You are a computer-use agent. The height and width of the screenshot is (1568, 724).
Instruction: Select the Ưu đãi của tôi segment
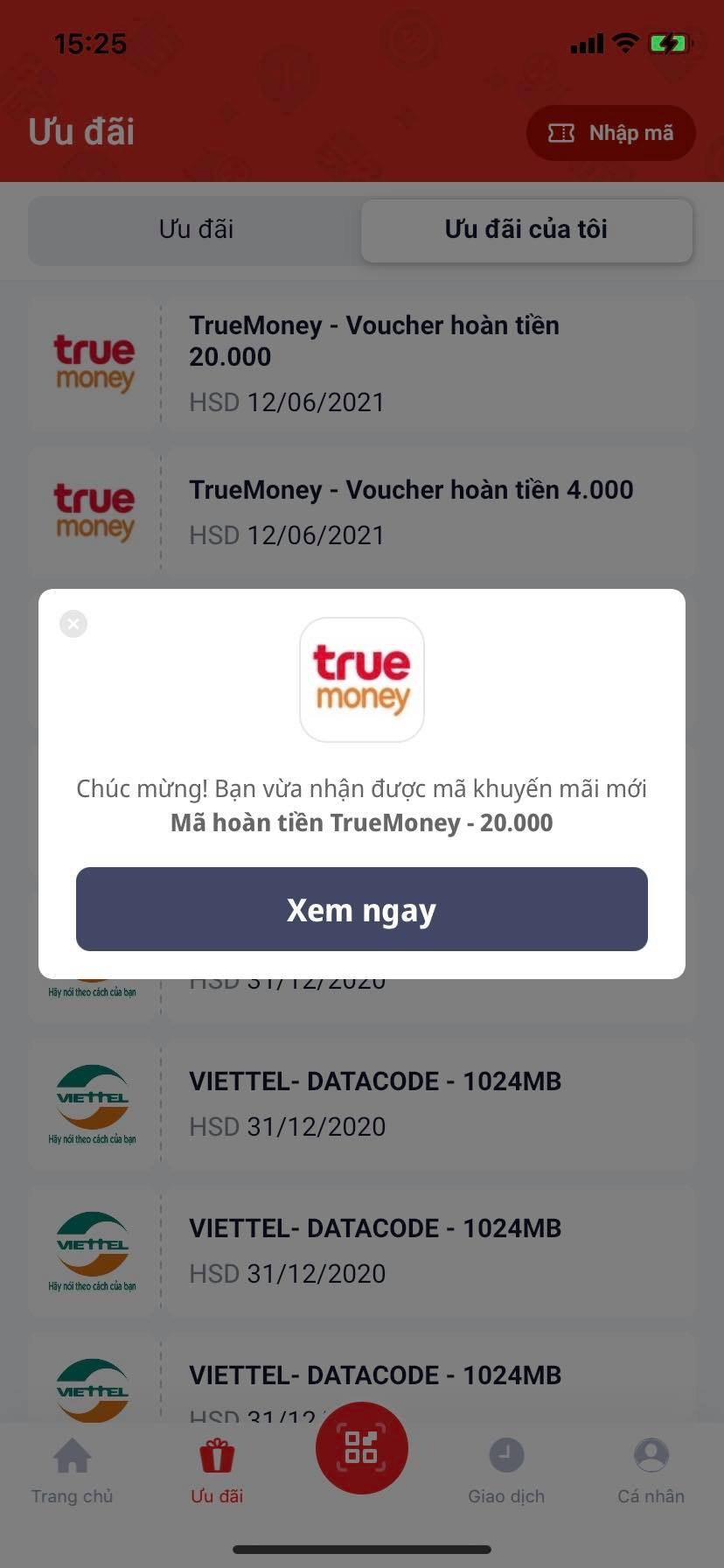click(526, 230)
